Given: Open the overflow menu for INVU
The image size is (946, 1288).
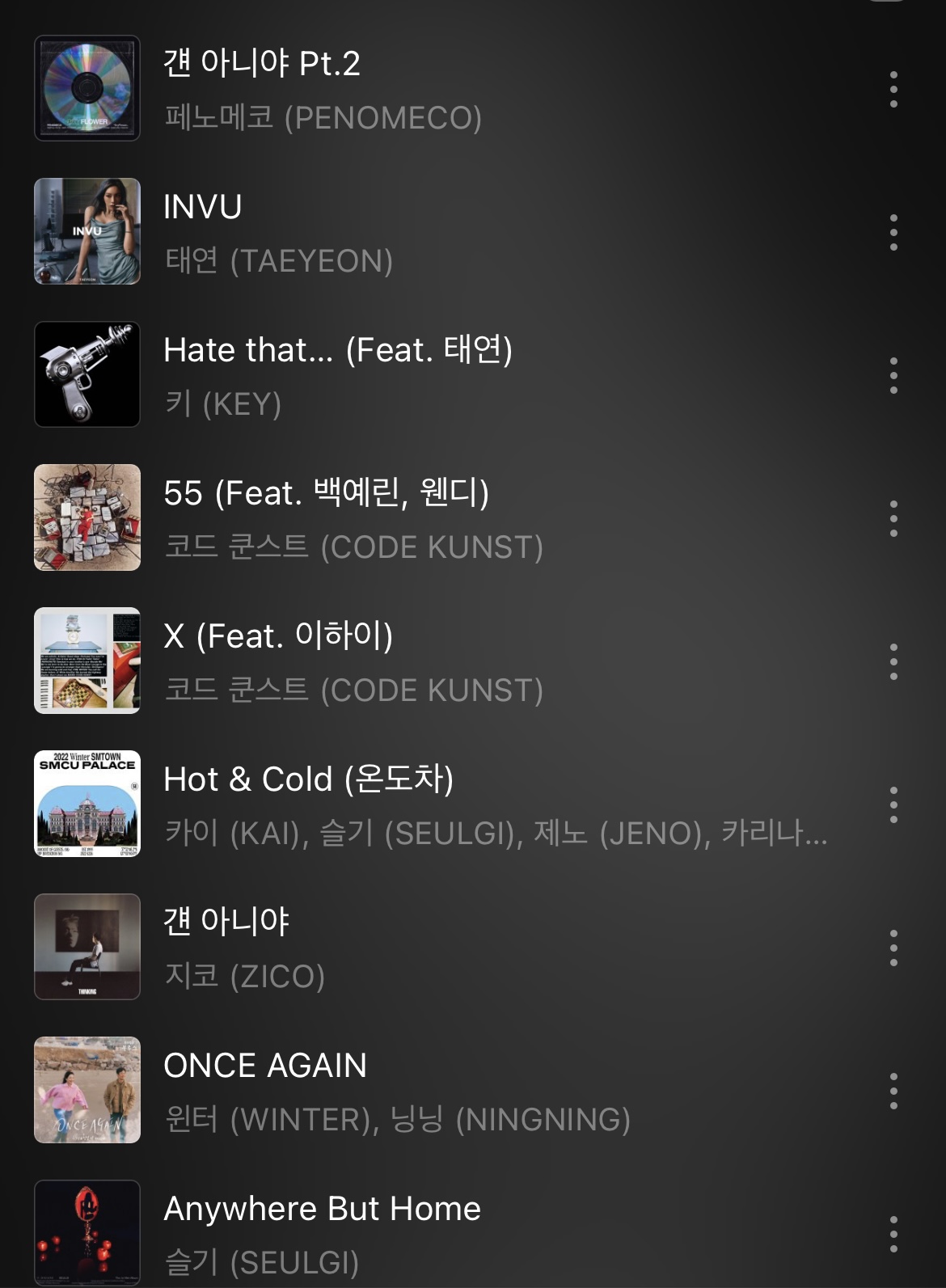Looking at the screenshot, I should click(x=893, y=232).
